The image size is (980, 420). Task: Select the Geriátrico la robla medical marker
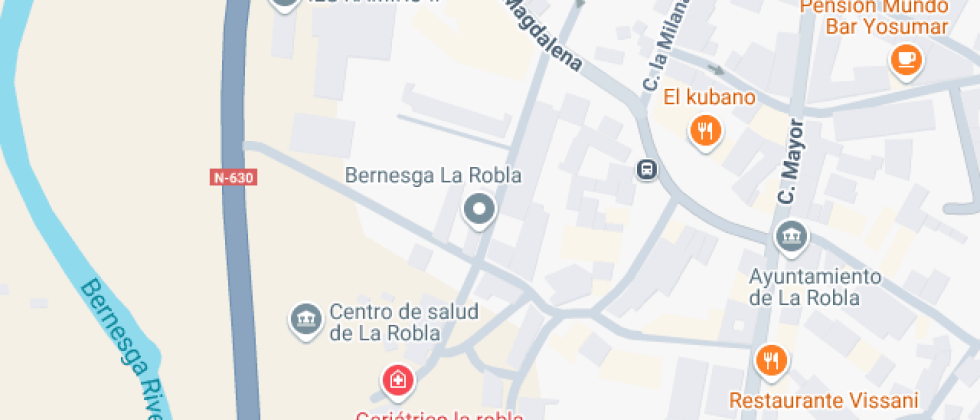click(x=398, y=381)
